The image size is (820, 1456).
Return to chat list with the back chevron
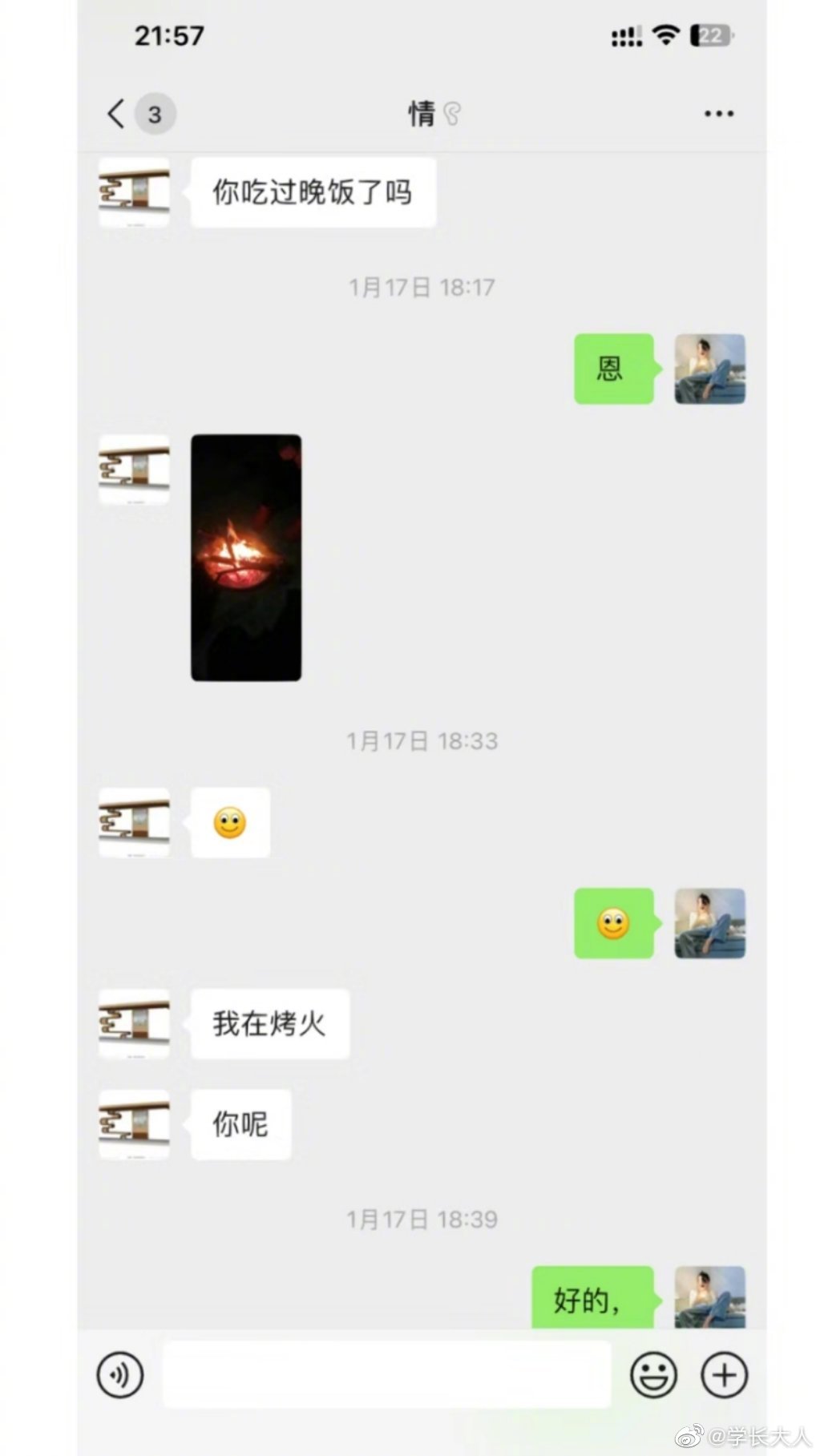[114, 113]
